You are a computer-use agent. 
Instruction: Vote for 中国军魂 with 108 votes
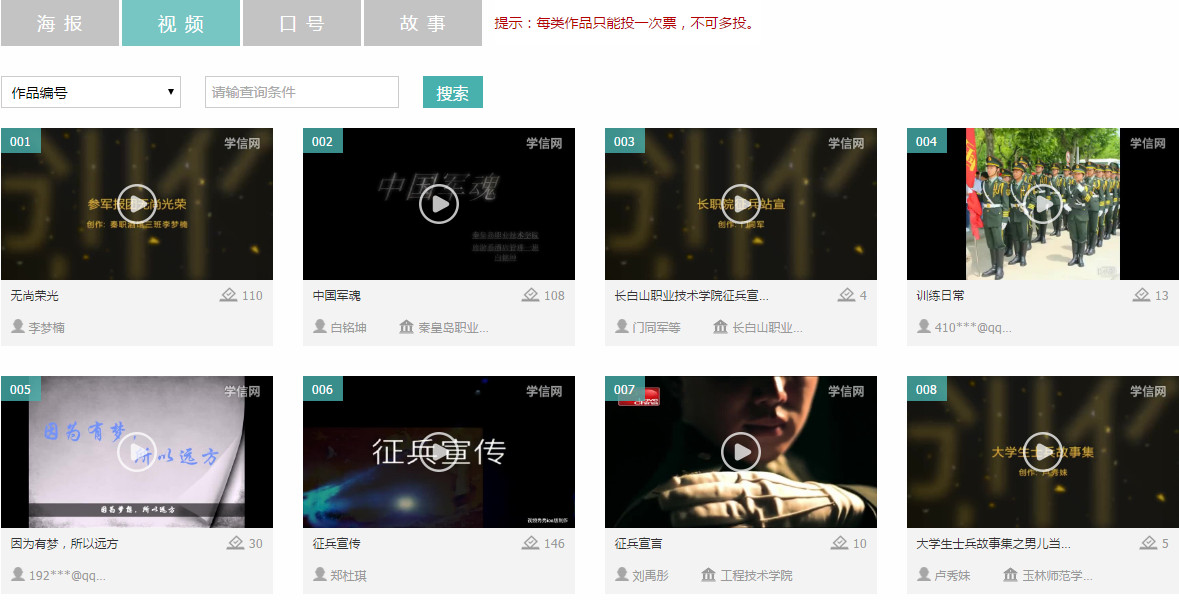click(531, 295)
